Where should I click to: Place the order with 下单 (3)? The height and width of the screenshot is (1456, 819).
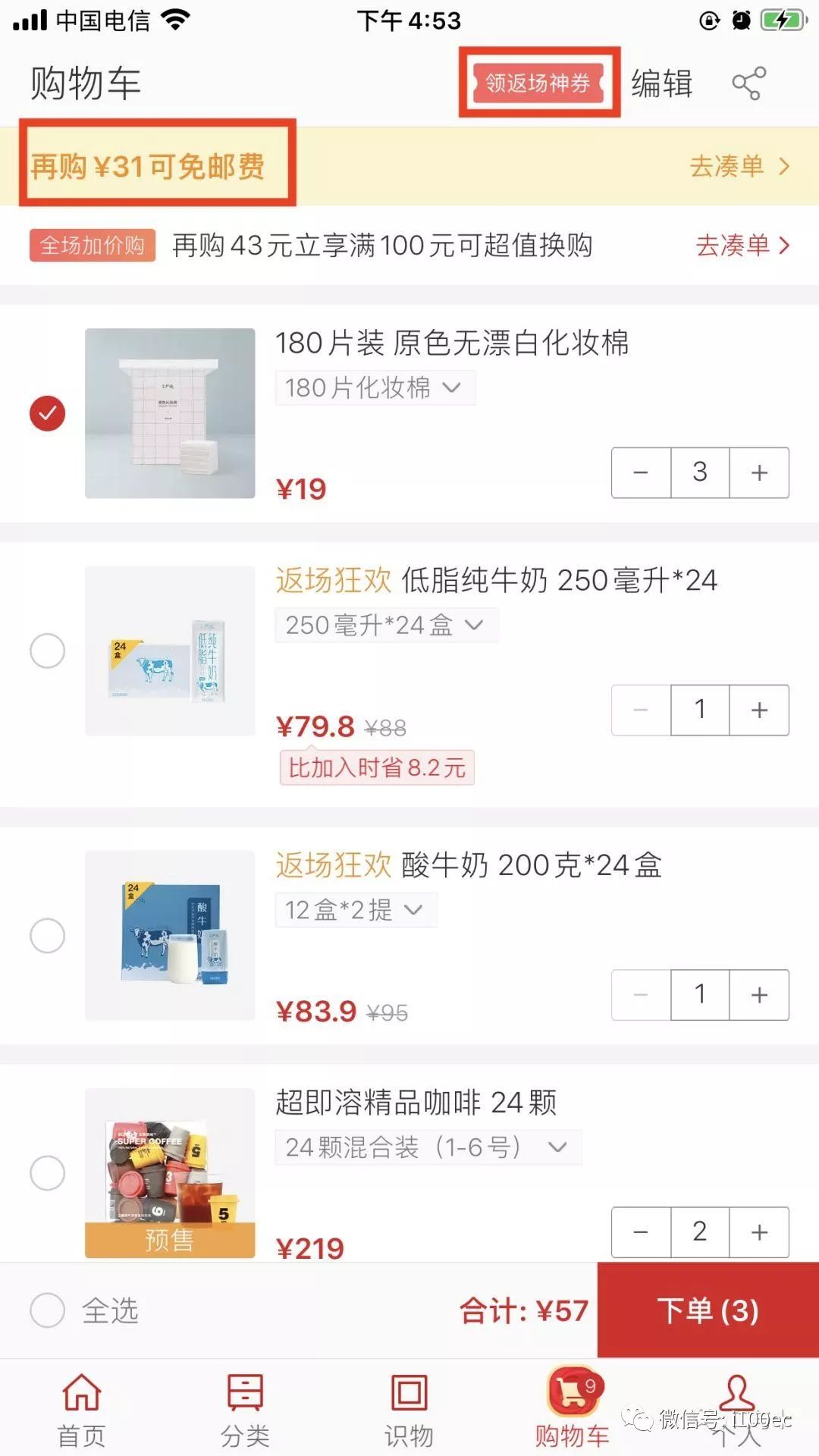708,1310
